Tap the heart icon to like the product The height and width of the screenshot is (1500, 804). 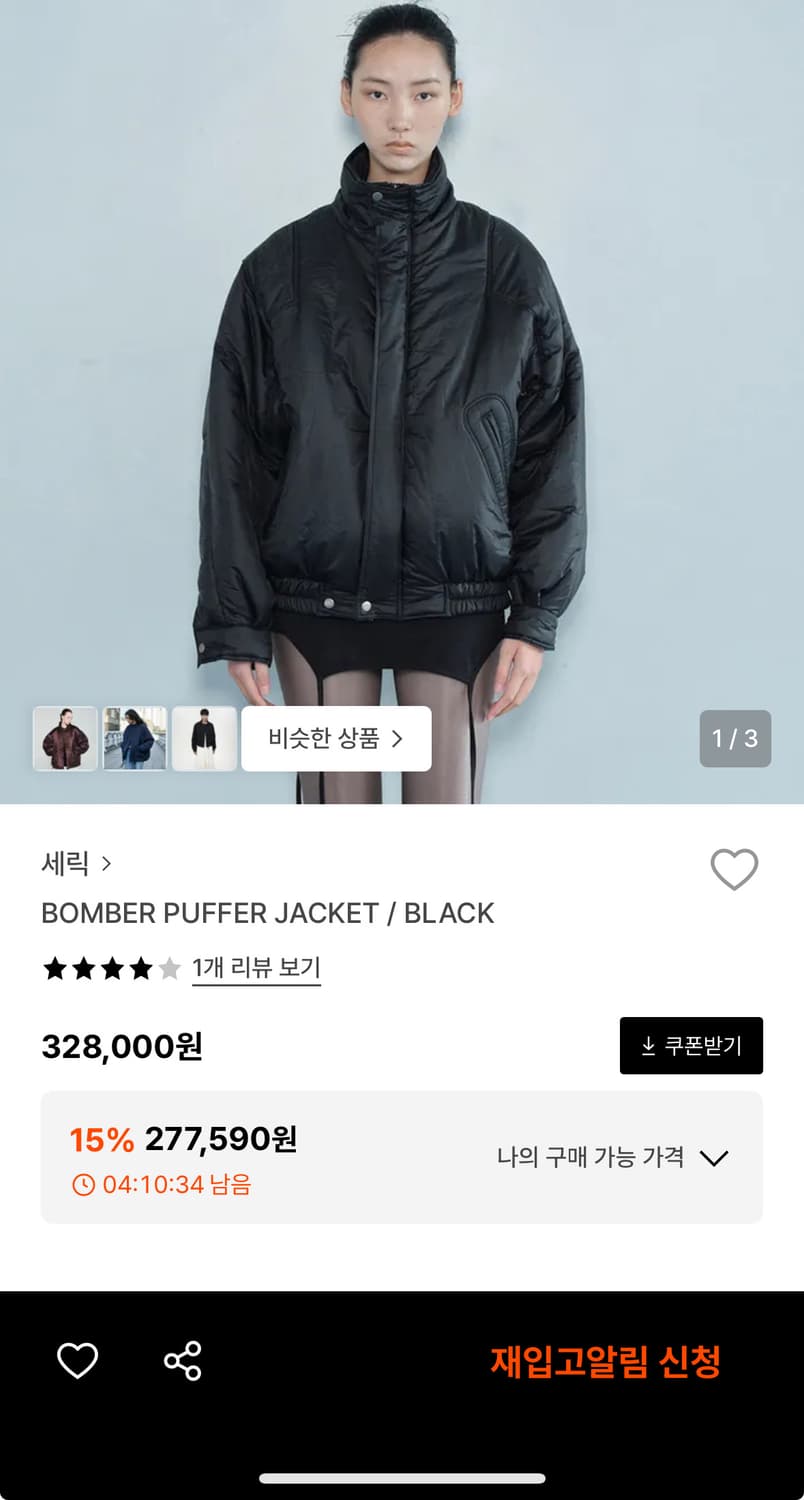point(736,869)
